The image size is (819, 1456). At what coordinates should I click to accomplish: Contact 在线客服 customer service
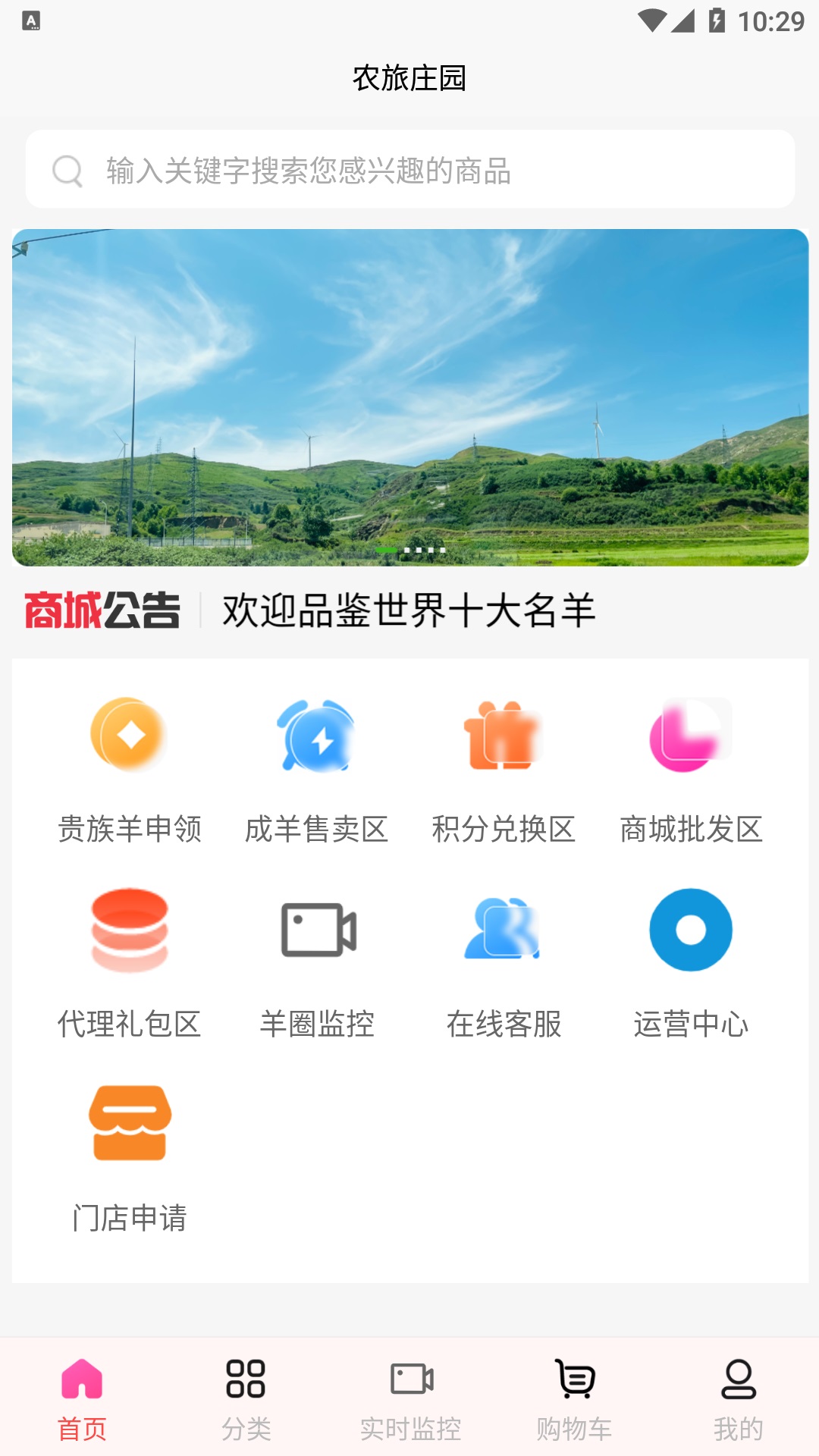[504, 931]
